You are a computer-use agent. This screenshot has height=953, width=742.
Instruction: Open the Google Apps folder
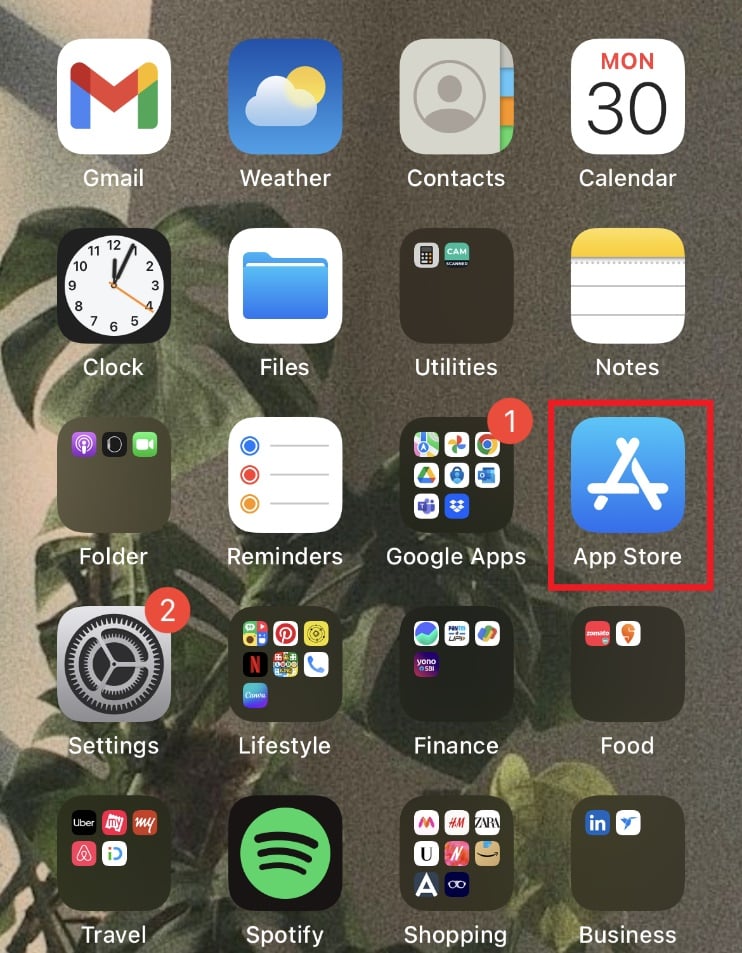click(x=456, y=475)
